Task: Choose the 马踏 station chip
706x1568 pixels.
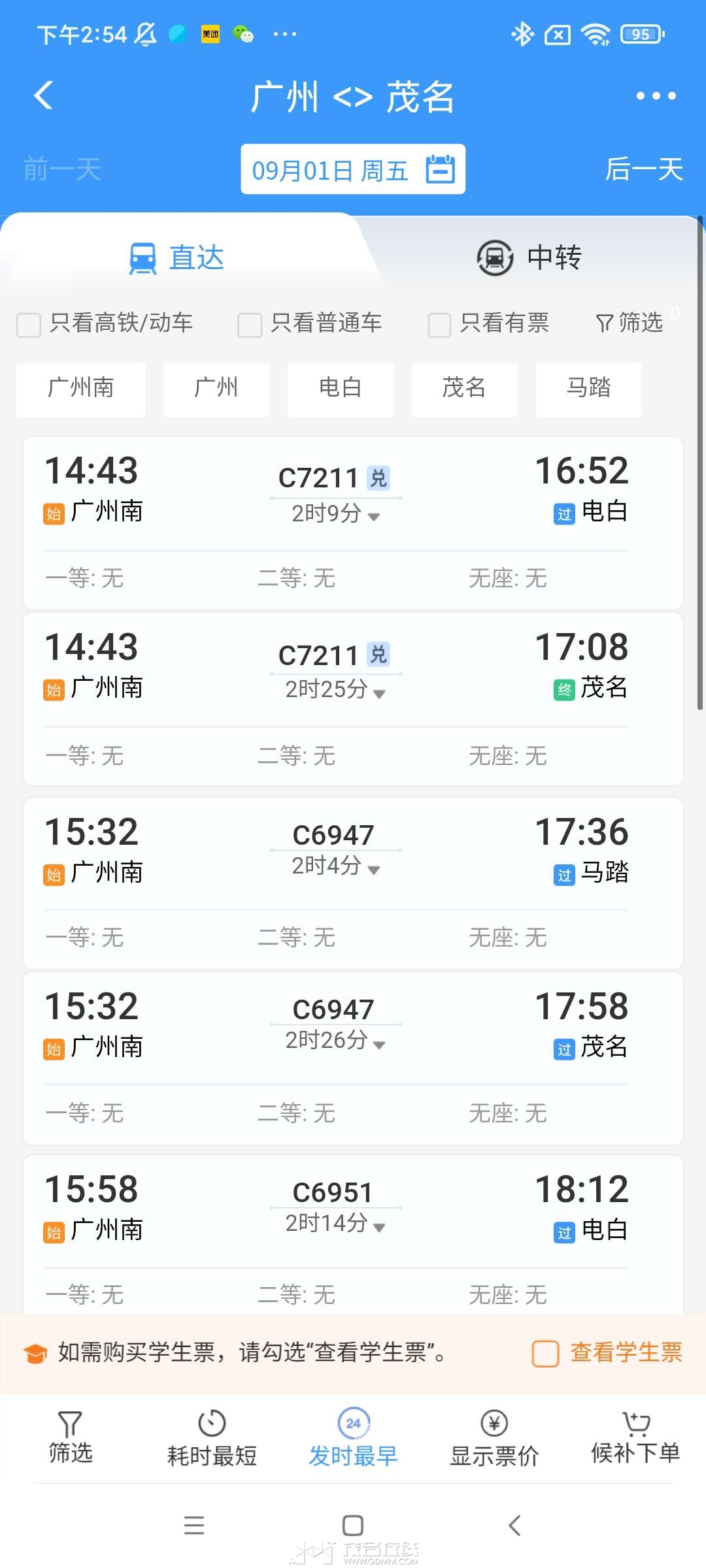Action: point(588,388)
